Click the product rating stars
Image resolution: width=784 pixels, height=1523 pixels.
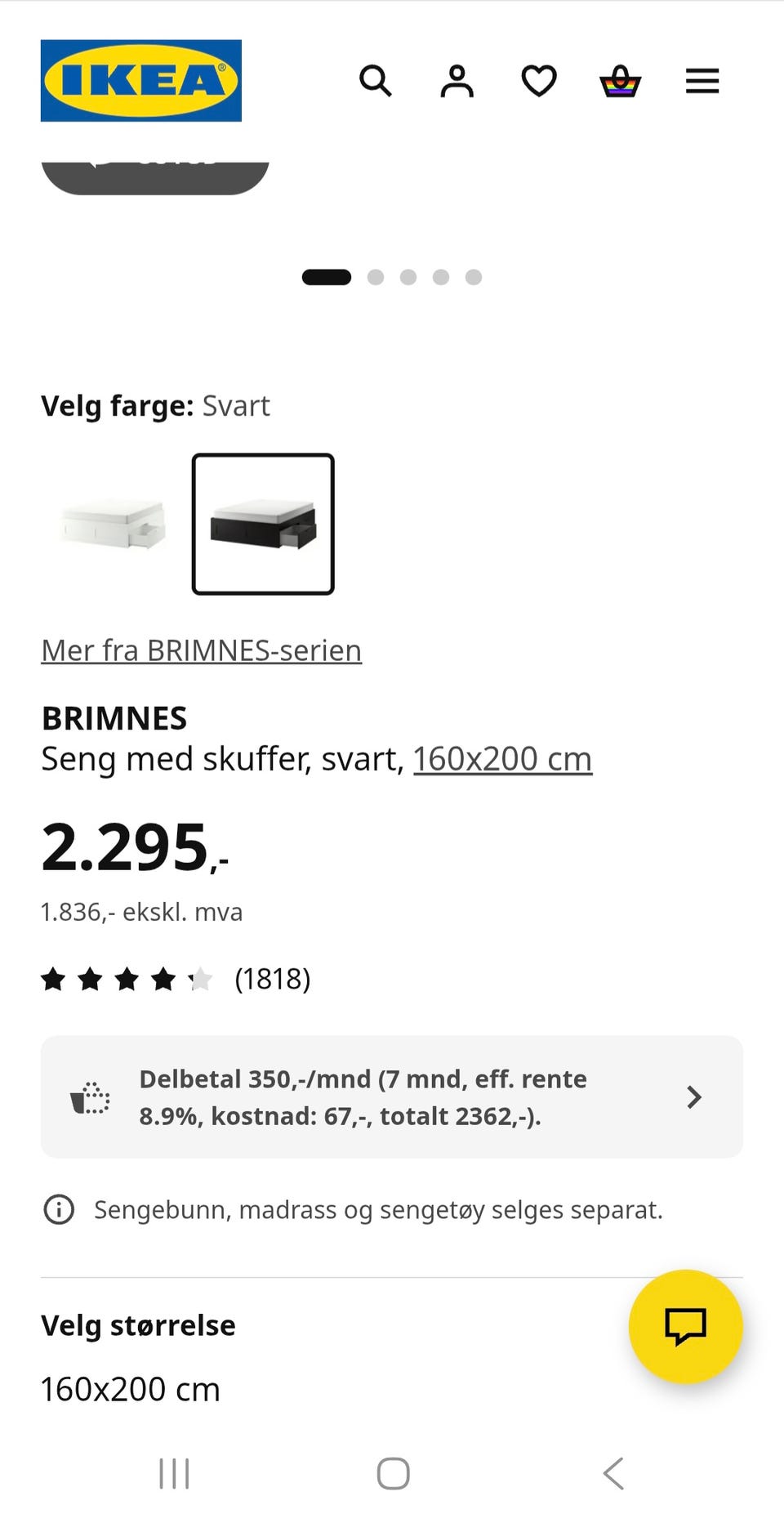click(127, 978)
